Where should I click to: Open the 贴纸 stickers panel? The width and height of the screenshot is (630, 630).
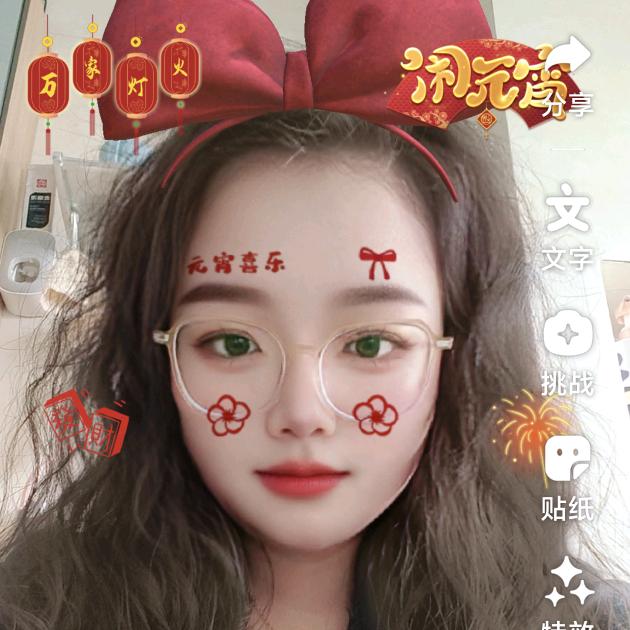pyautogui.click(x=567, y=461)
